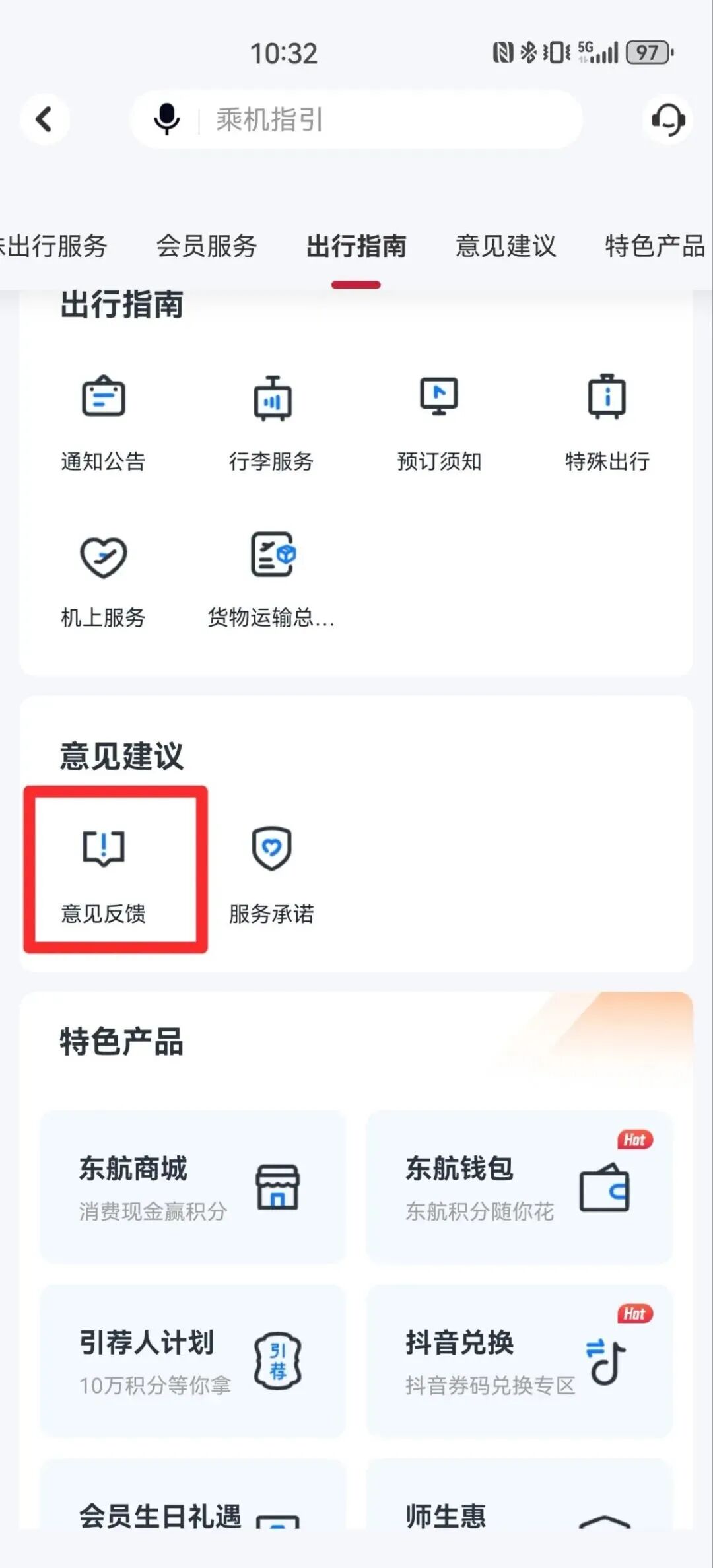Open the 东航钱包 card
The image size is (713, 1568).
pyautogui.click(x=520, y=1187)
